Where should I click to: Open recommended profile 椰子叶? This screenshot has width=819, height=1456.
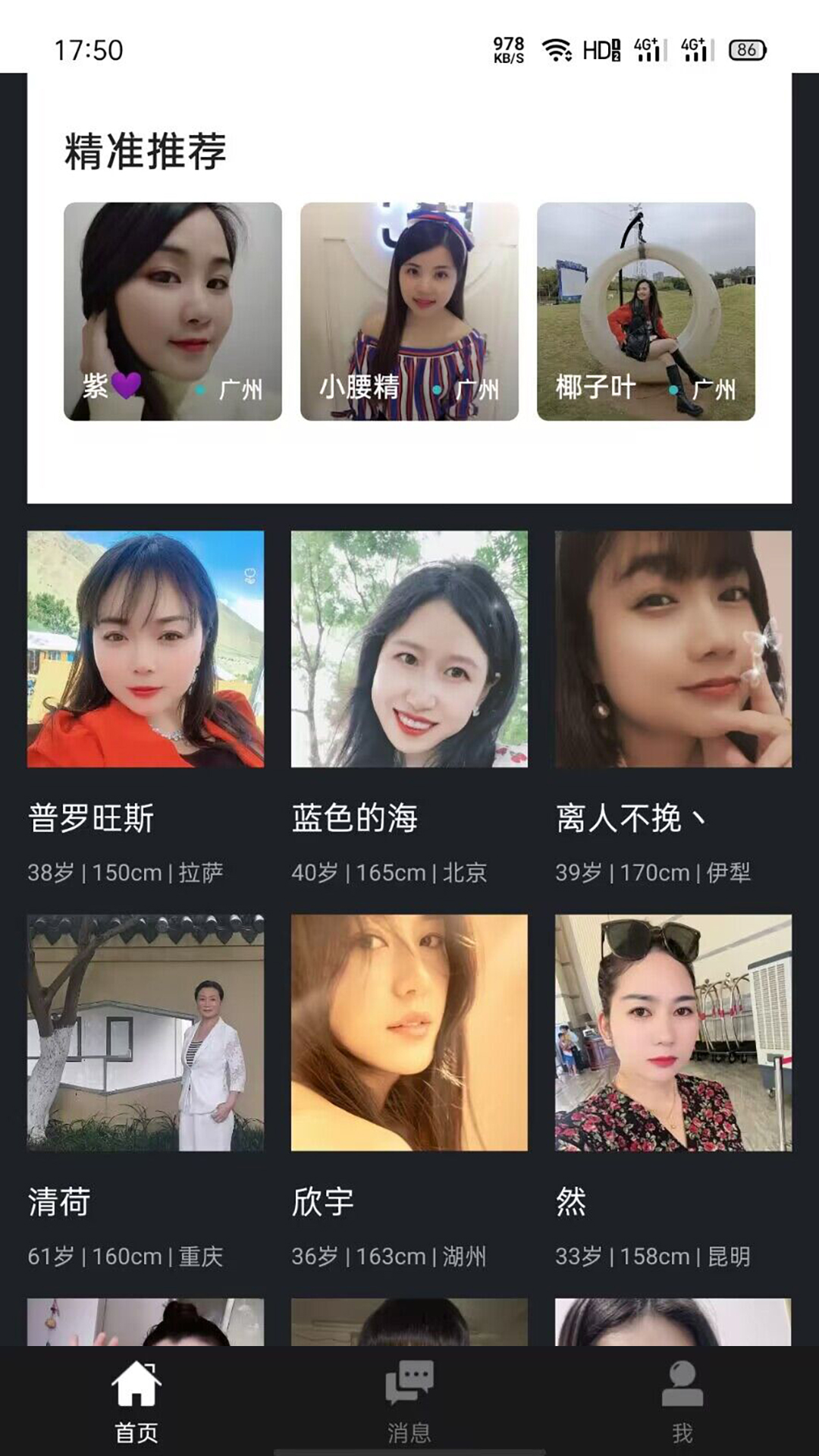[646, 311]
